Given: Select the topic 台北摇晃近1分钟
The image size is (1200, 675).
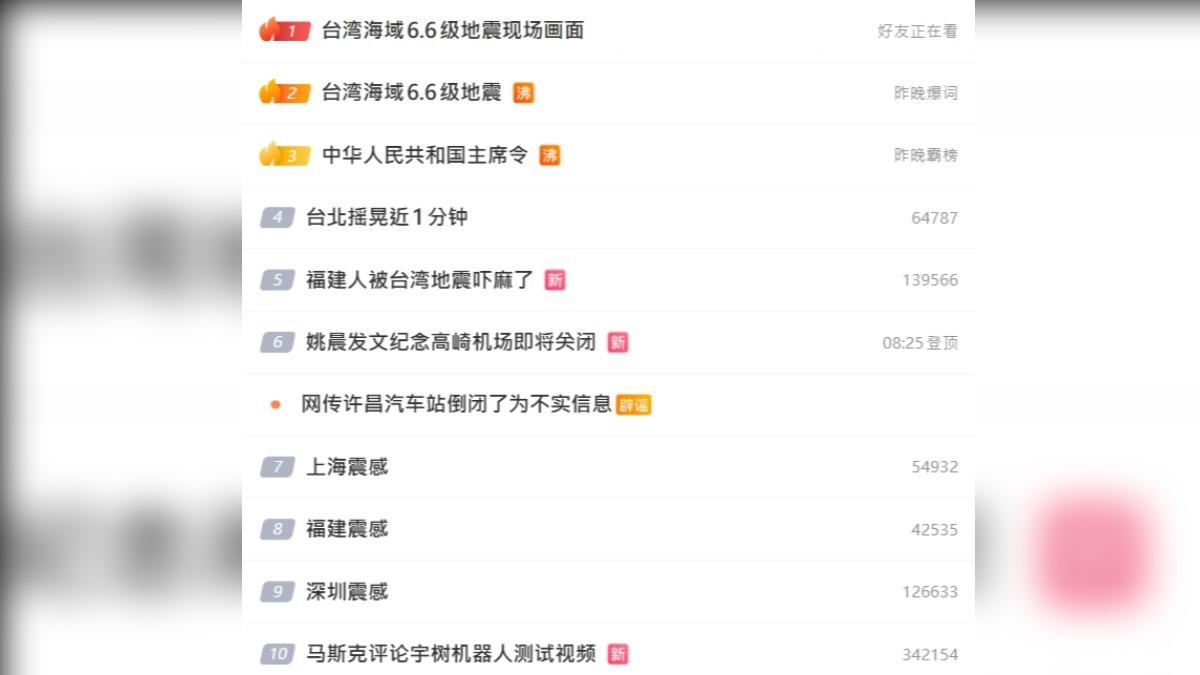Looking at the screenshot, I should (x=386, y=218).
